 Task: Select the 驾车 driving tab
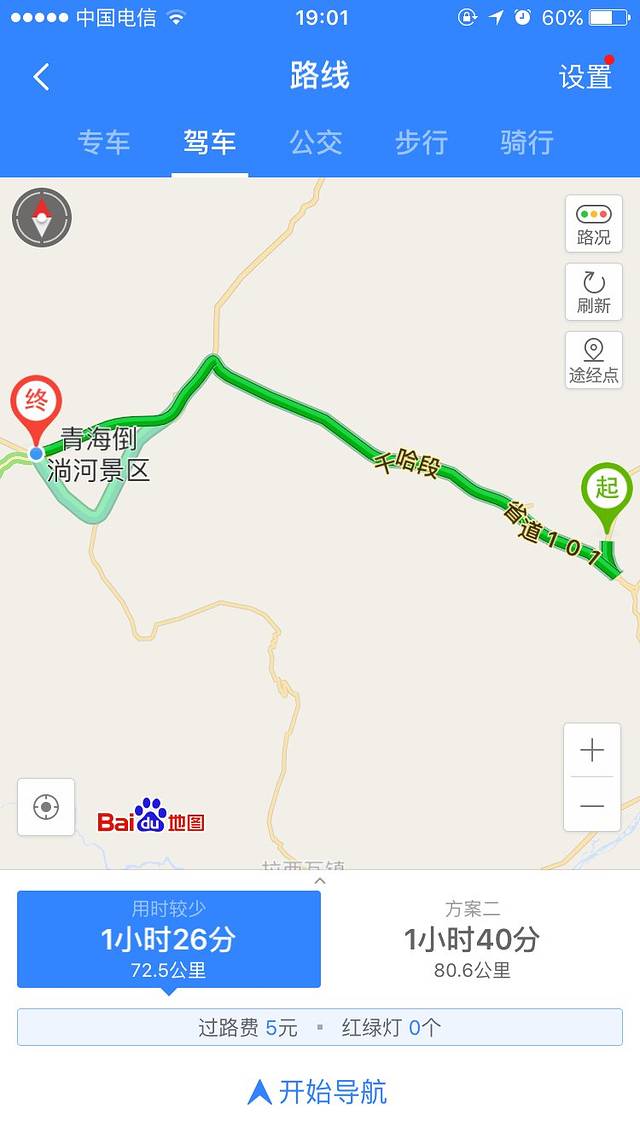(x=209, y=143)
